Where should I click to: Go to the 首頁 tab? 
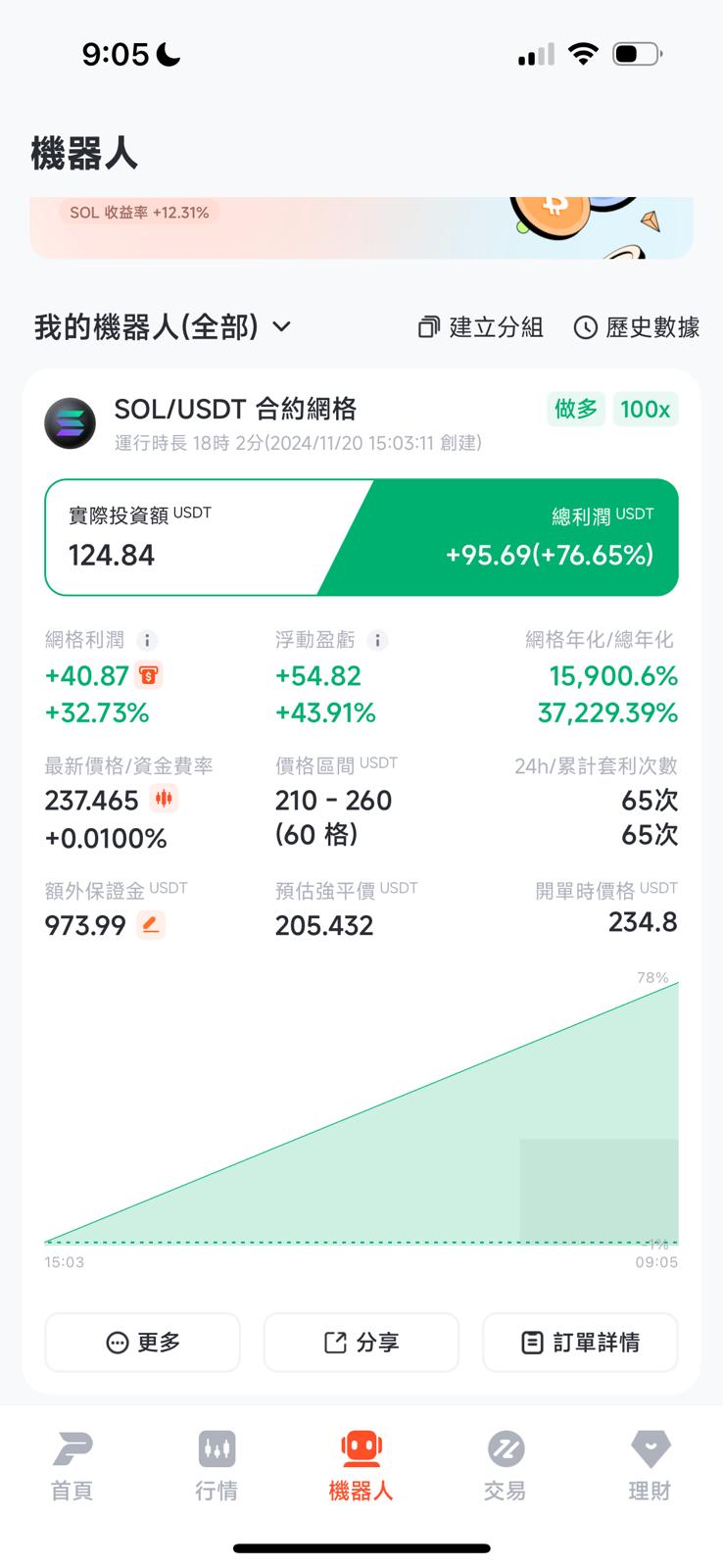click(x=72, y=1465)
